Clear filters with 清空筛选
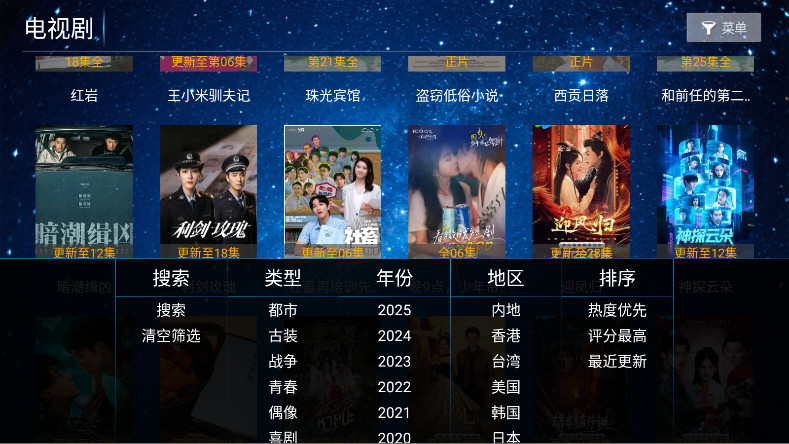 [171, 336]
